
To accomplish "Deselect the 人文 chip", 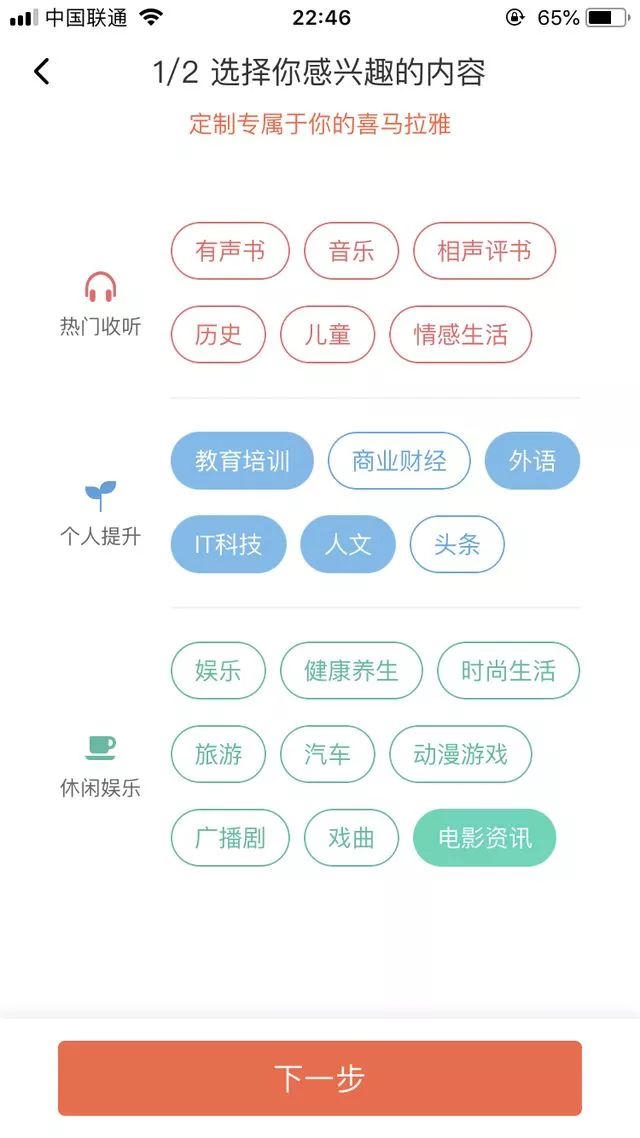I will point(348,545).
